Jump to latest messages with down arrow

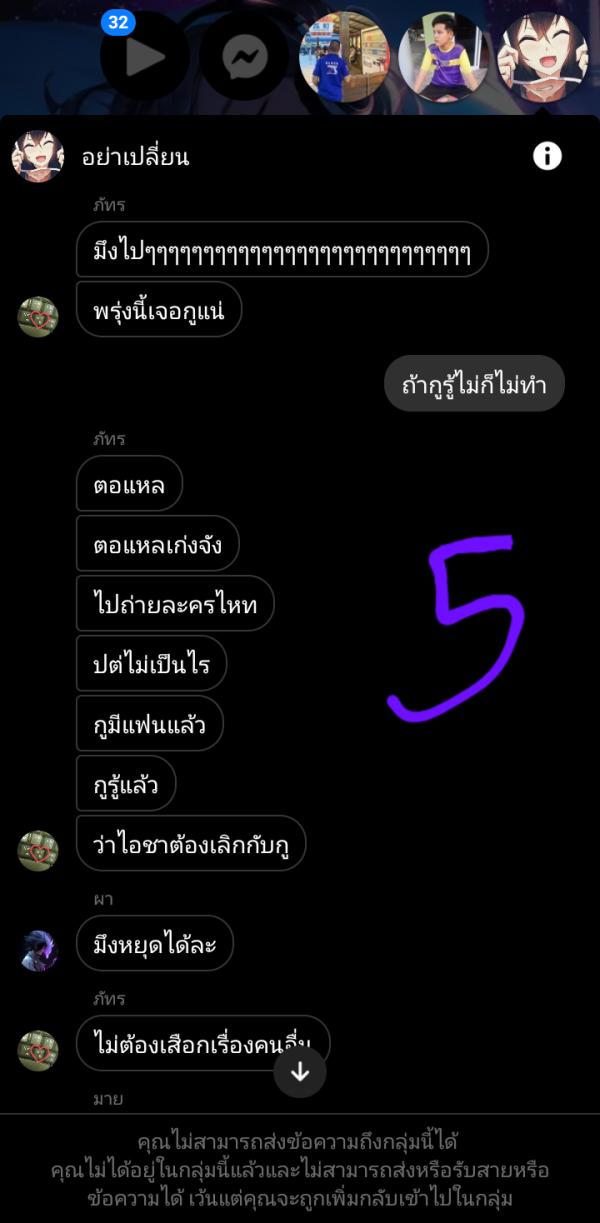click(x=300, y=1072)
